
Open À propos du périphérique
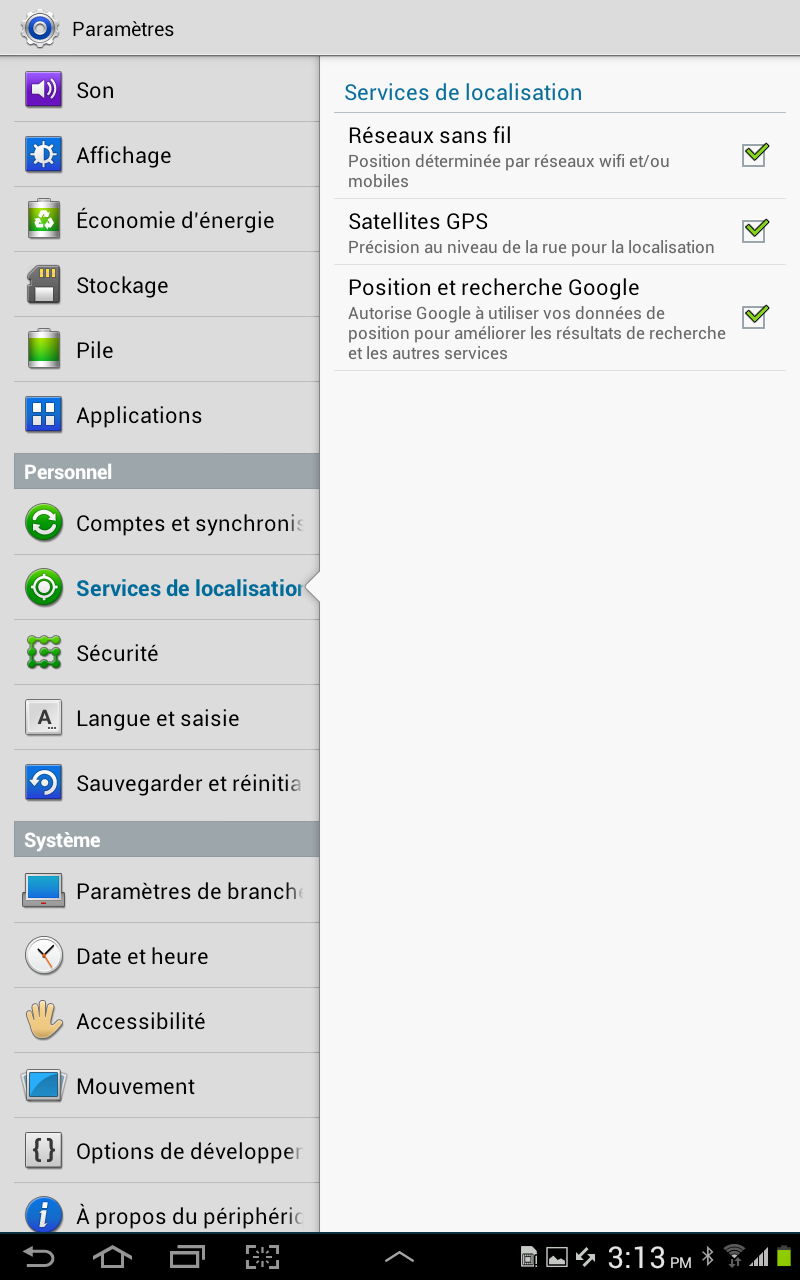[166, 1212]
